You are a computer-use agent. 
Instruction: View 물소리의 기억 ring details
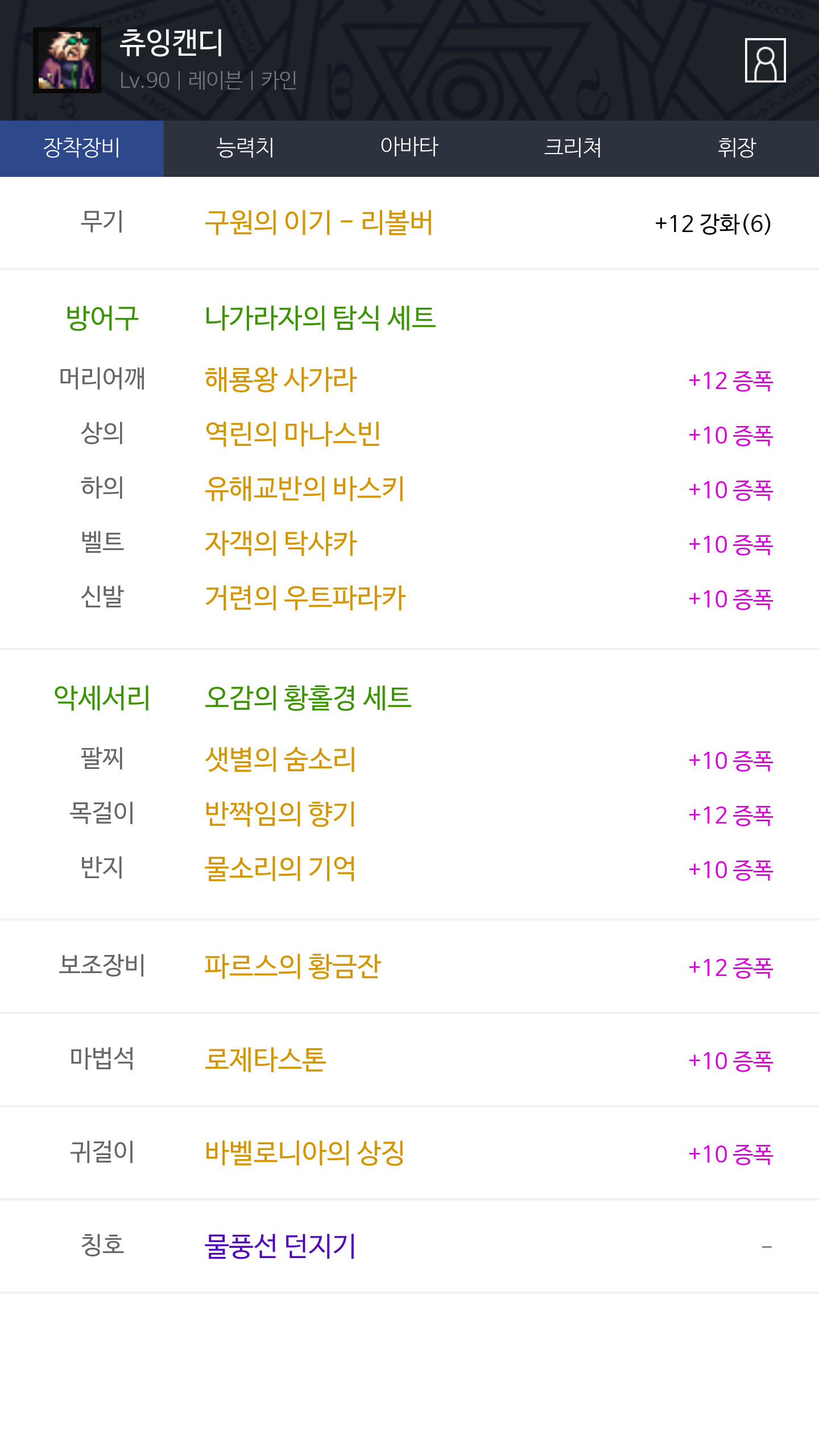(280, 868)
